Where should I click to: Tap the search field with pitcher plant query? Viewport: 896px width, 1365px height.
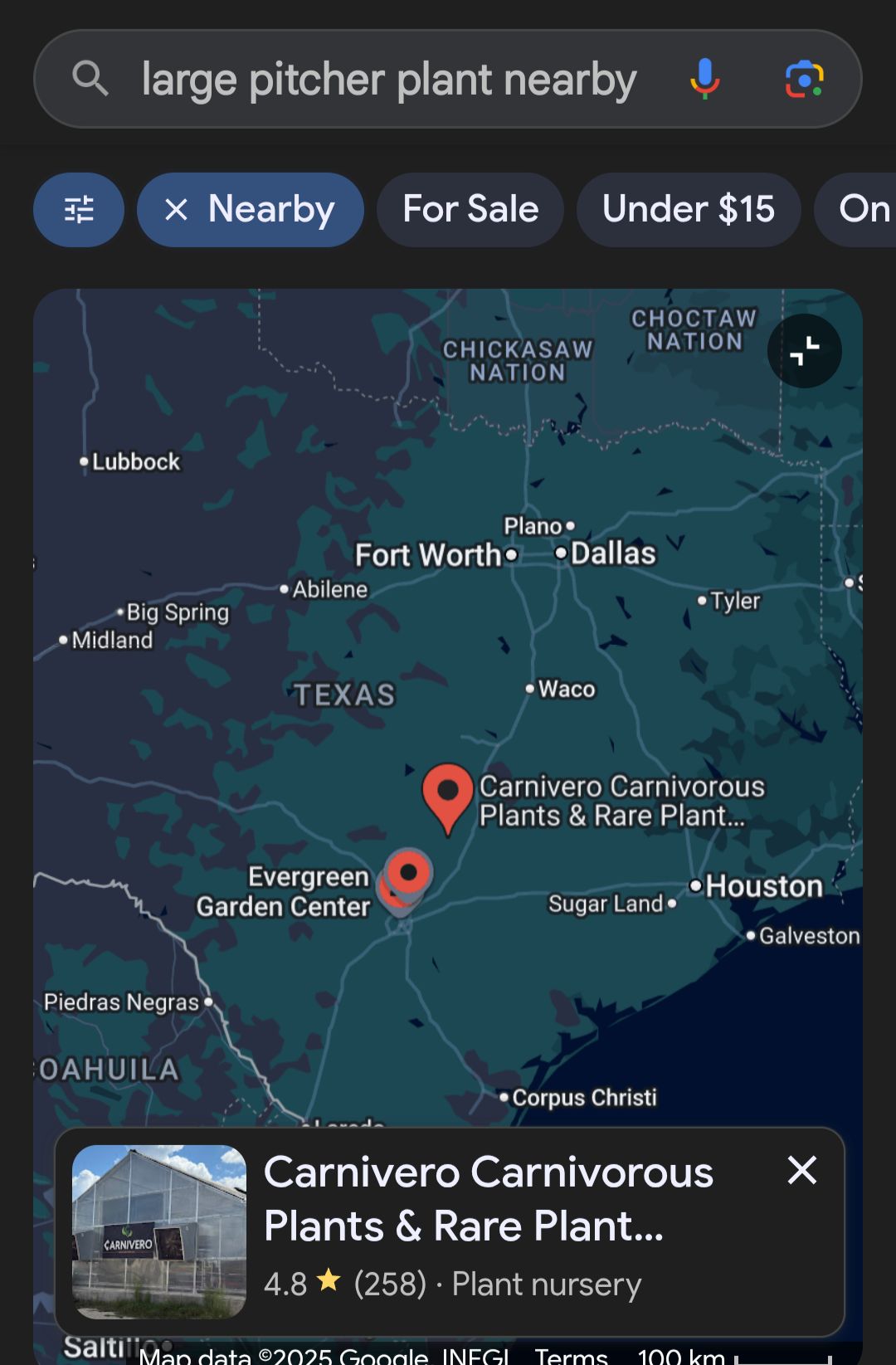tap(388, 80)
